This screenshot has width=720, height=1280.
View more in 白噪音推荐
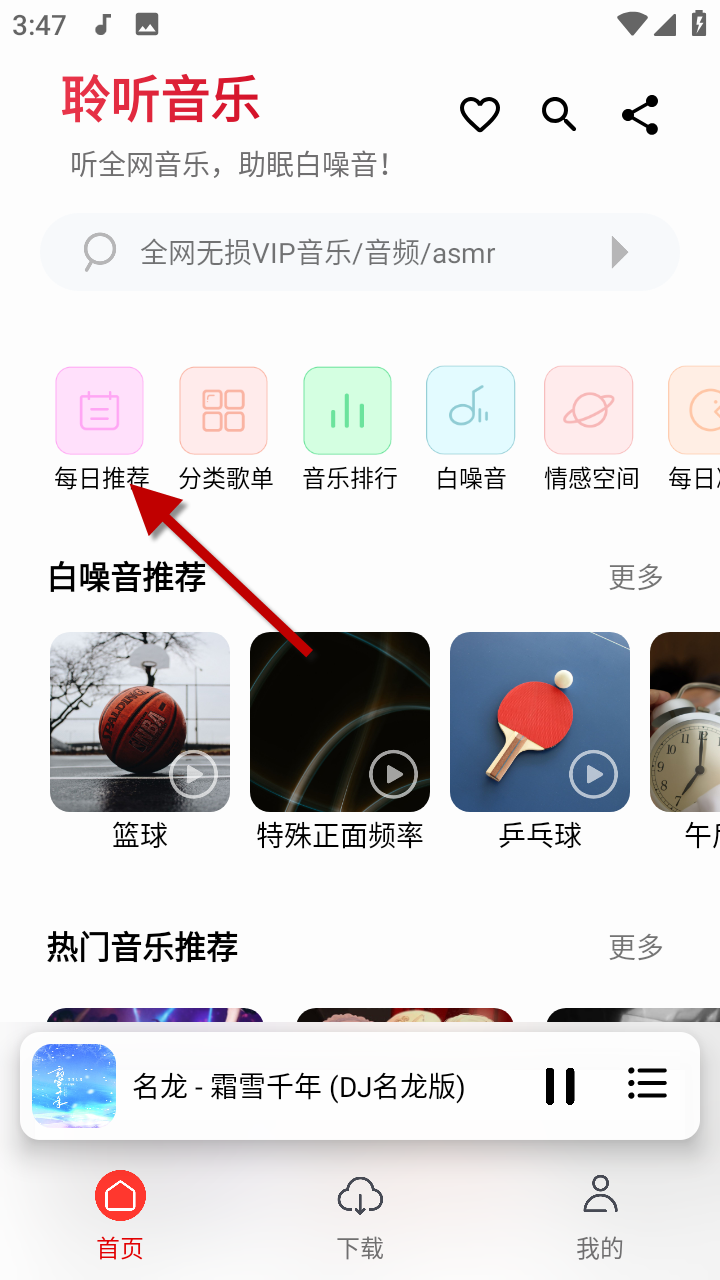[636, 577]
